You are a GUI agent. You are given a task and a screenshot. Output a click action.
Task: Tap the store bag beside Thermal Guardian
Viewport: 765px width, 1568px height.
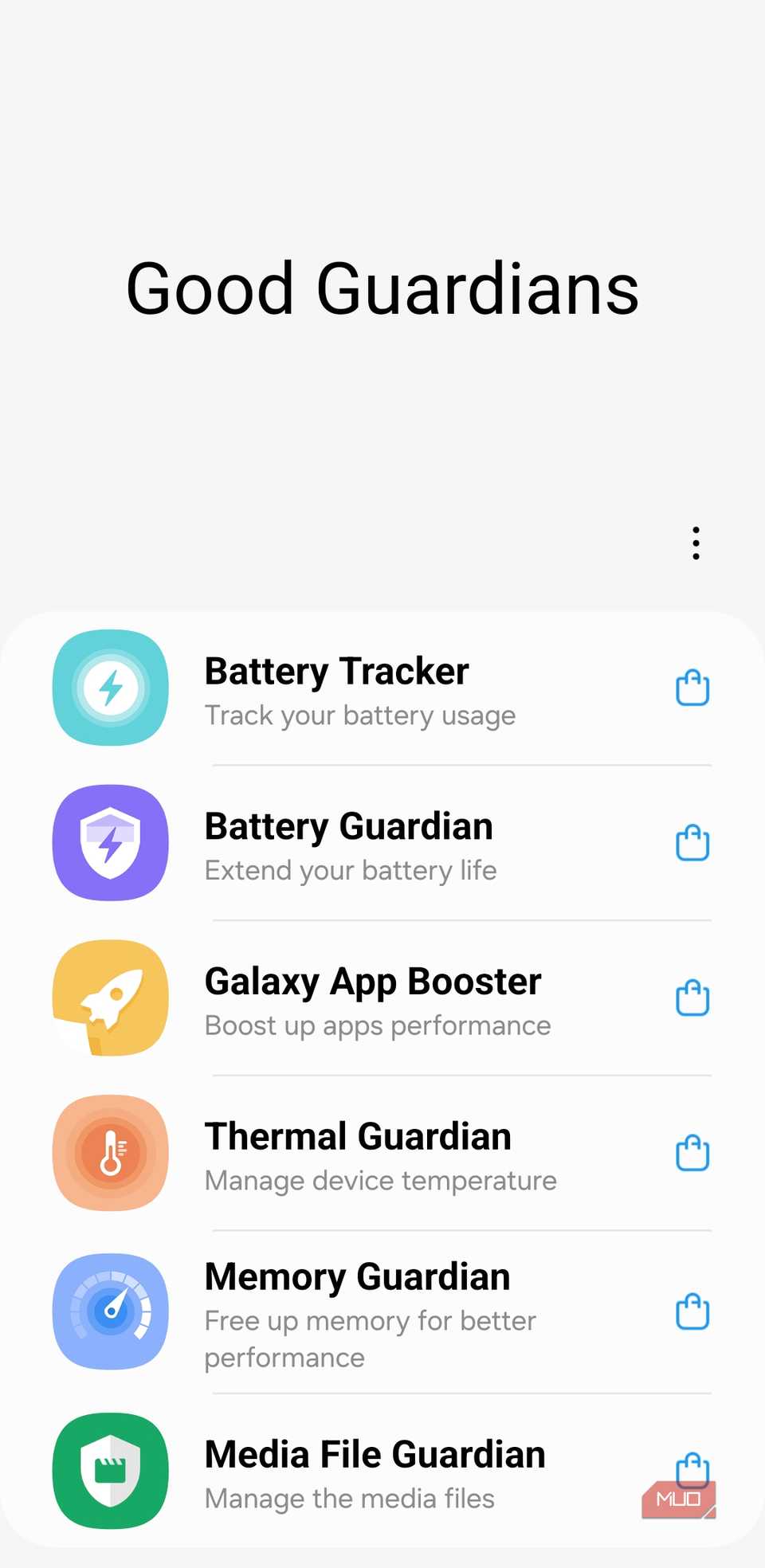click(692, 1153)
